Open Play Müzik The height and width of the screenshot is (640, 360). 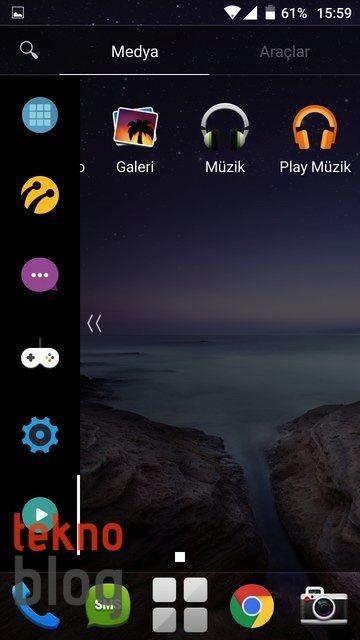315,141
